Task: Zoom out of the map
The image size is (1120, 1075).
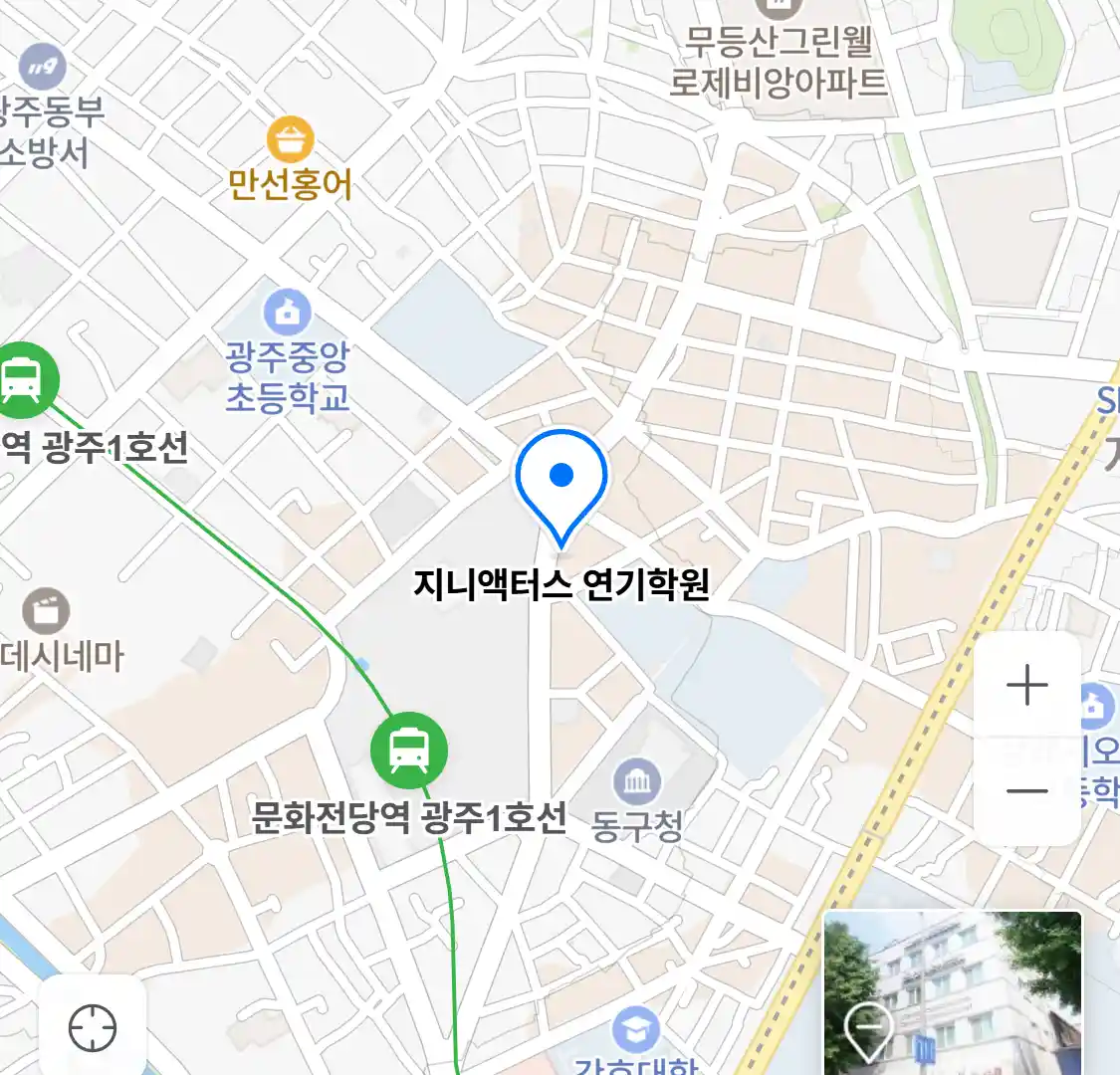Action: point(1026,792)
